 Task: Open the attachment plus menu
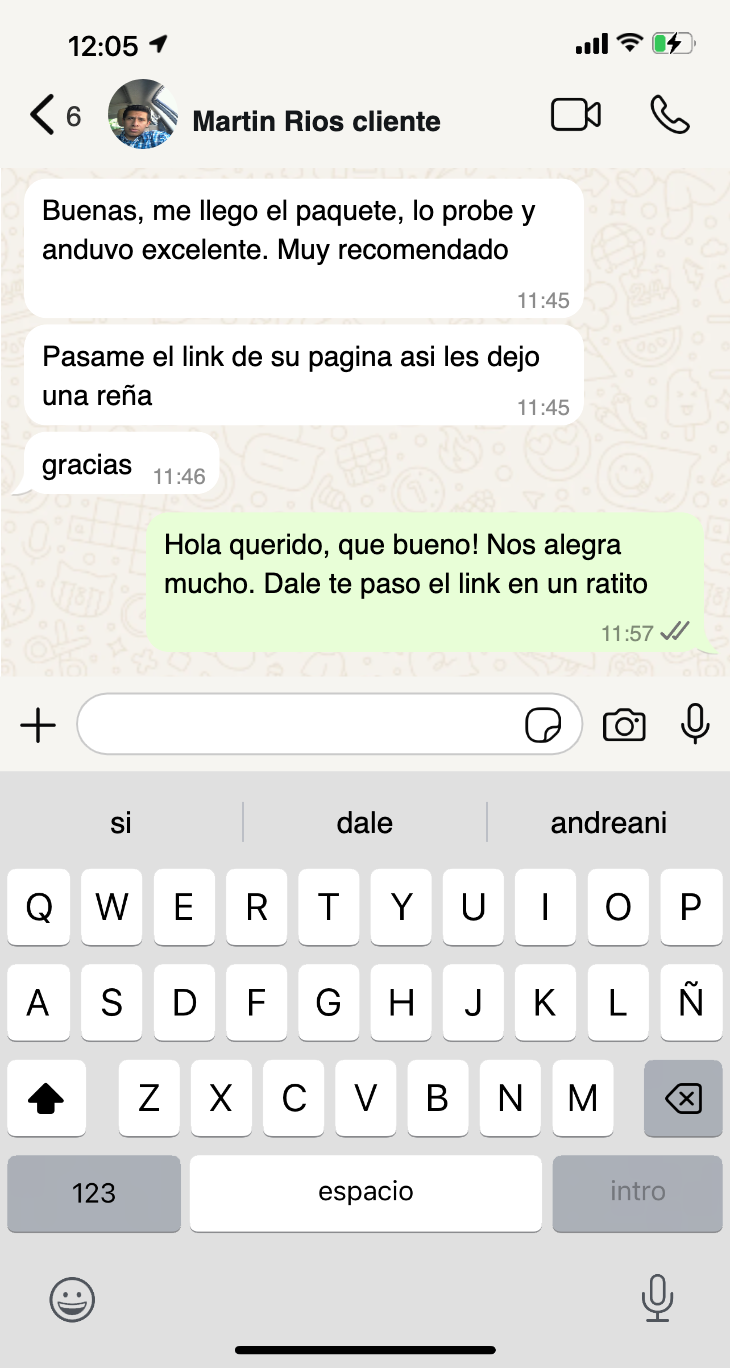pyautogui.click(x=38, y=725)
